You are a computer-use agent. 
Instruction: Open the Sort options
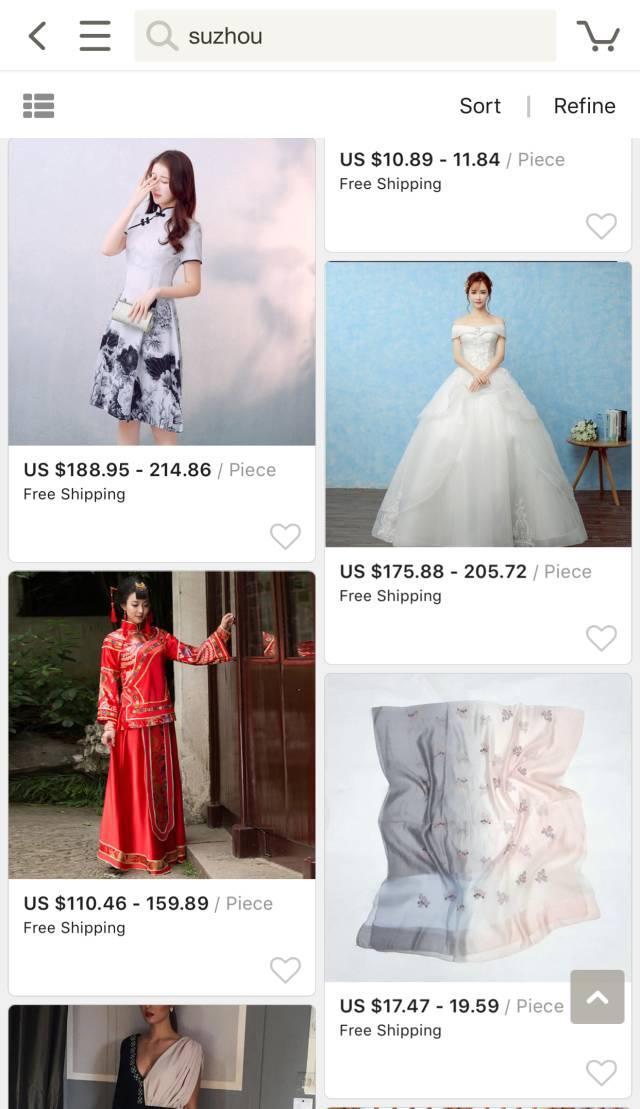click(x=480, y=106)
